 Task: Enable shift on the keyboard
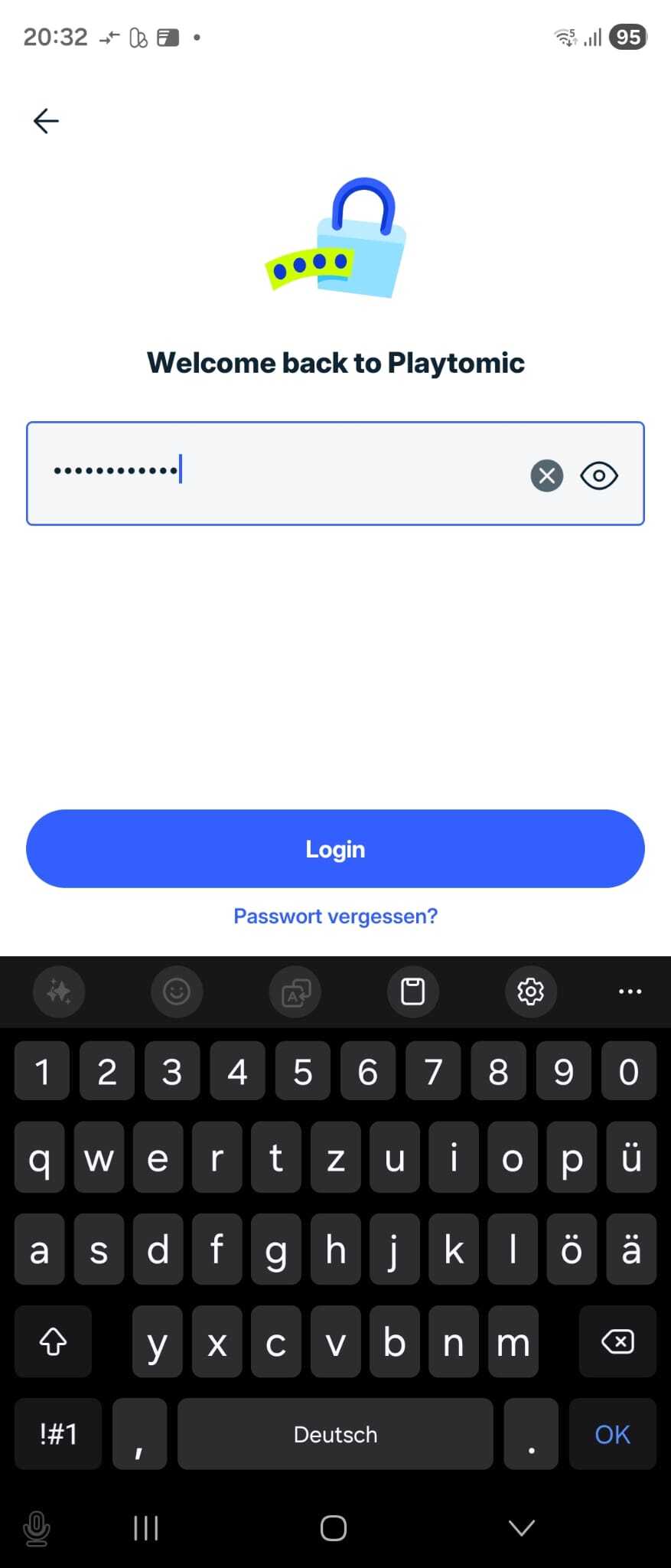tap(53, 1341)
